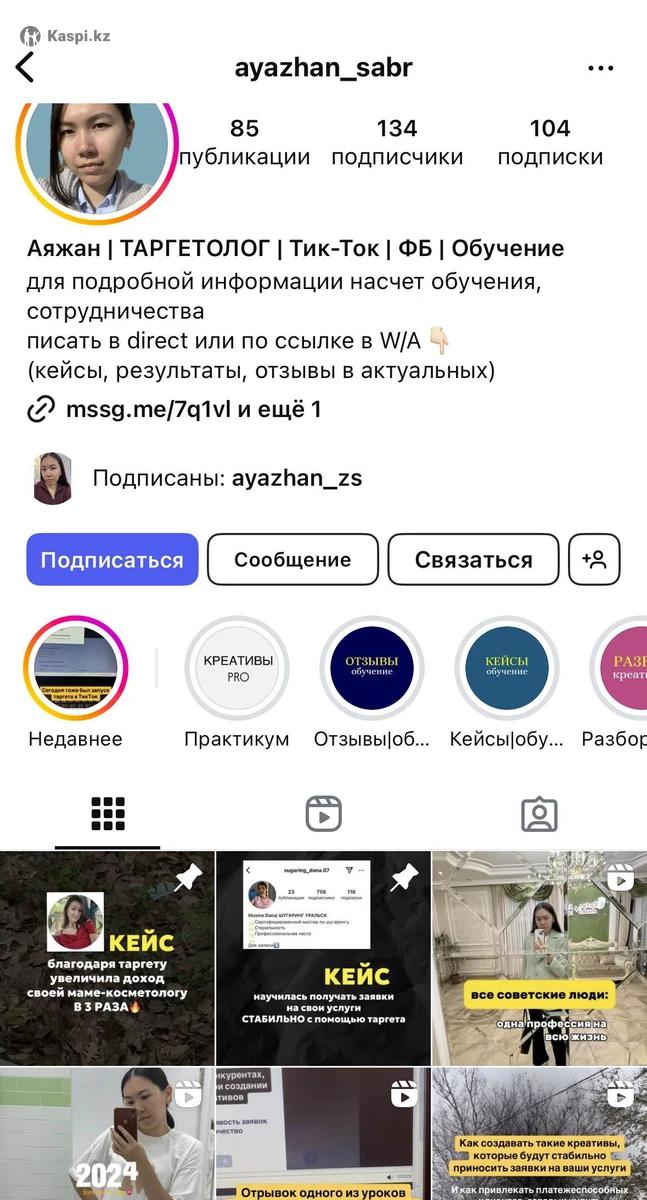Open pinned post about доход маме-косметологу
647x1200 pixels.
pos(107,958)
